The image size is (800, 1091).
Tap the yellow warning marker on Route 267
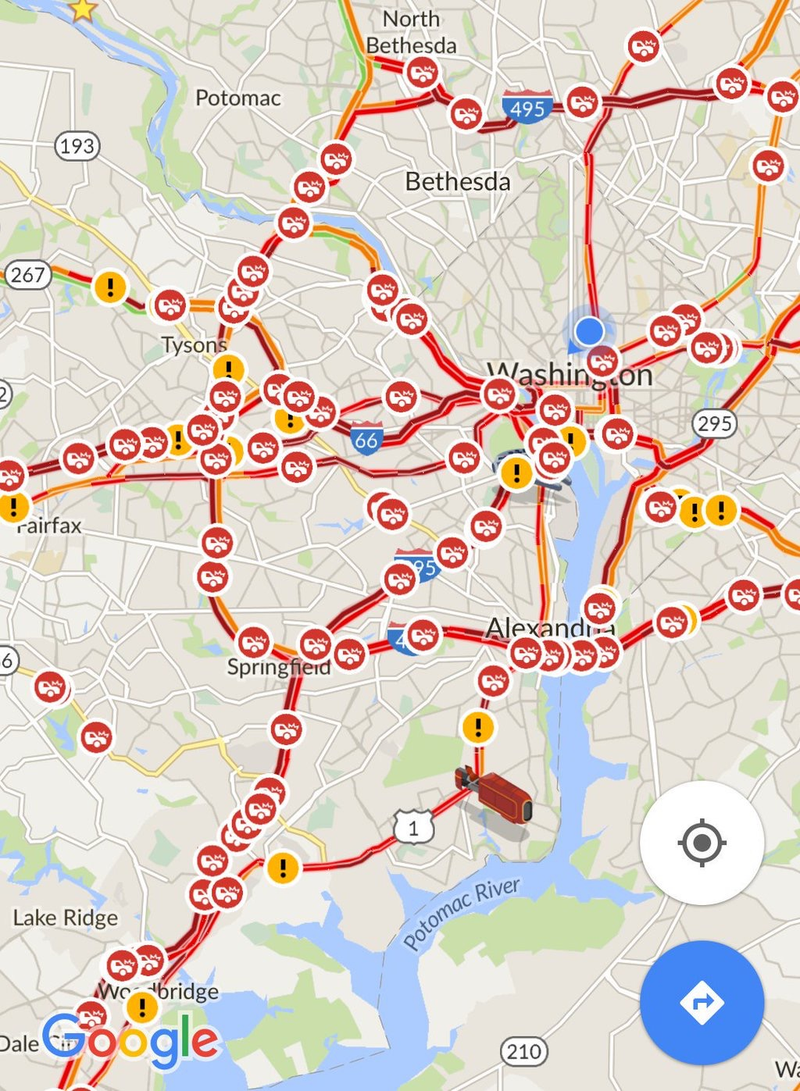(x=109, y=287)
